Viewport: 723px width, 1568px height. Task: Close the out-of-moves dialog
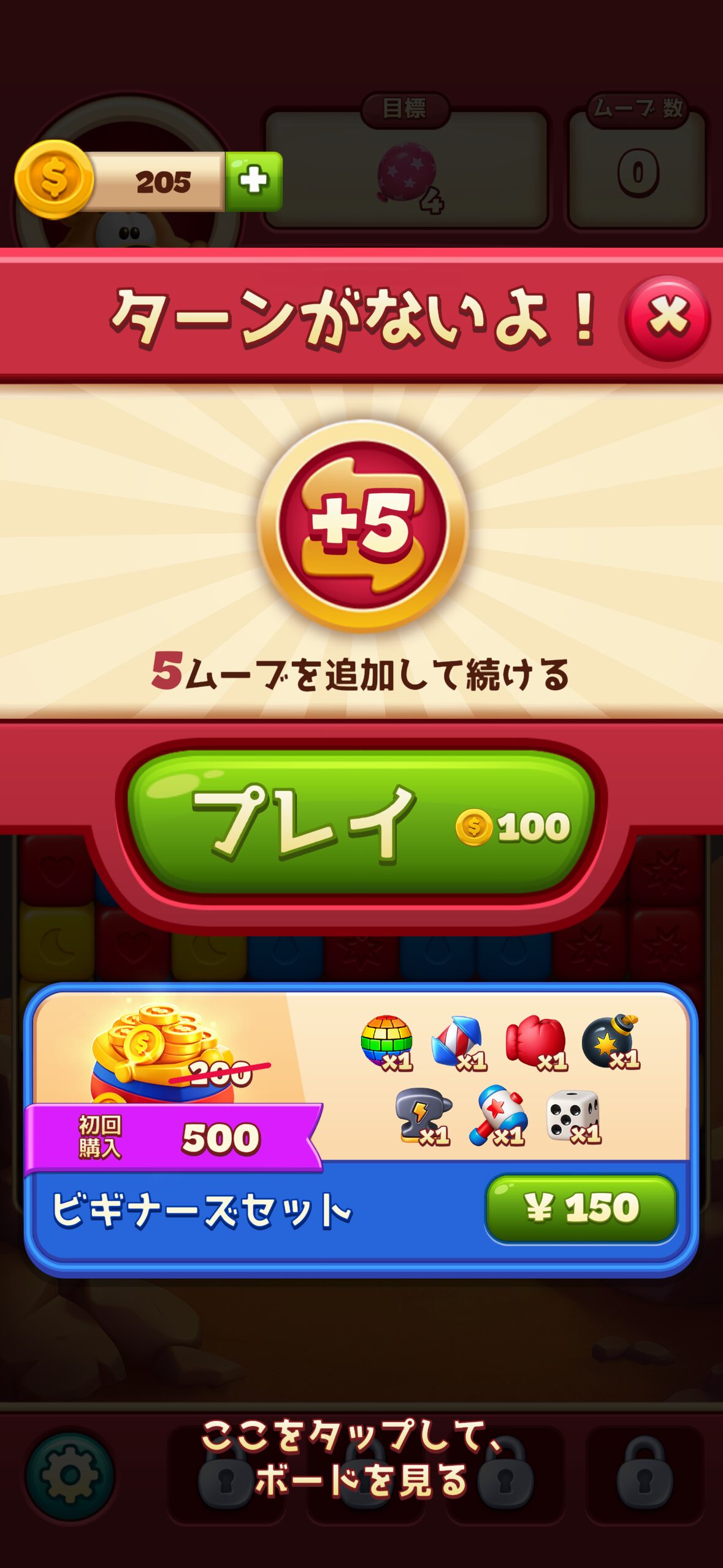pyautogui.click(x=667, y=318)
